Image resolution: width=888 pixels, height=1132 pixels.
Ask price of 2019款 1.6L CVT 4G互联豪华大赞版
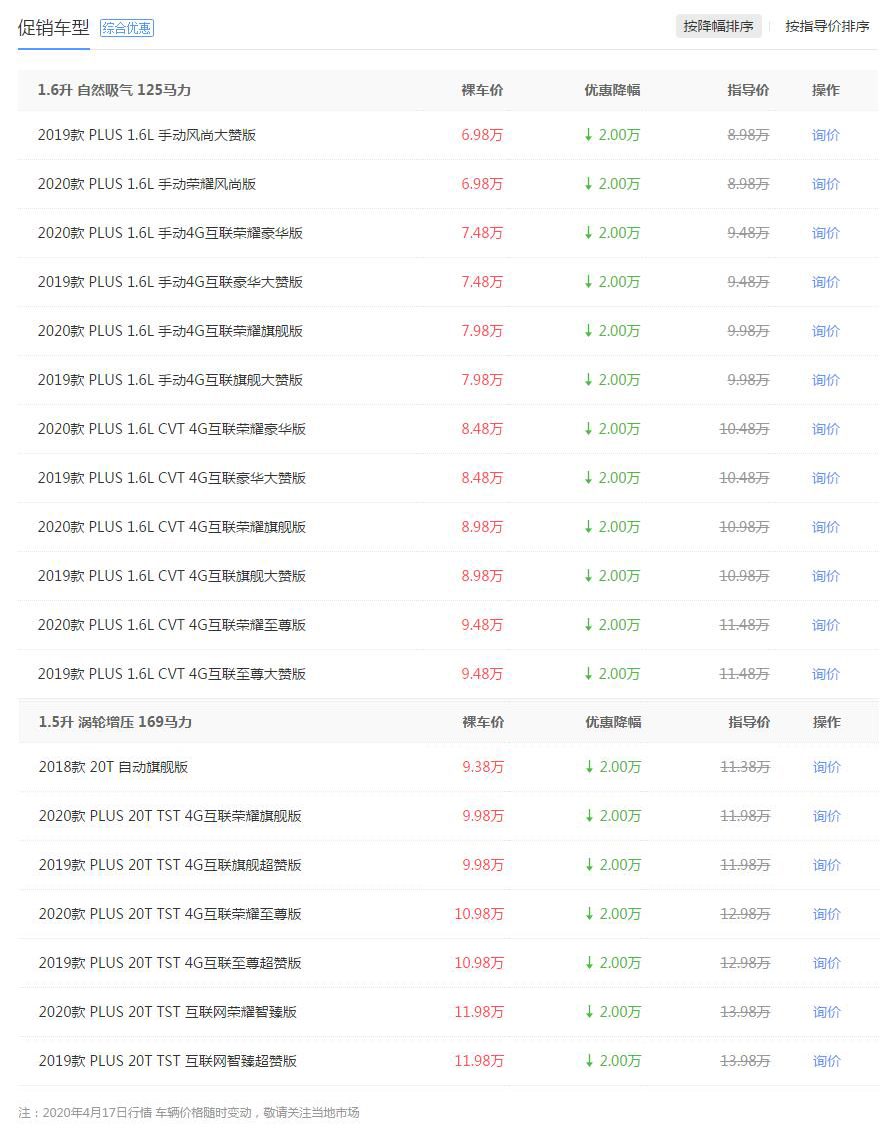pyautogui.click(x=826, y=478)
